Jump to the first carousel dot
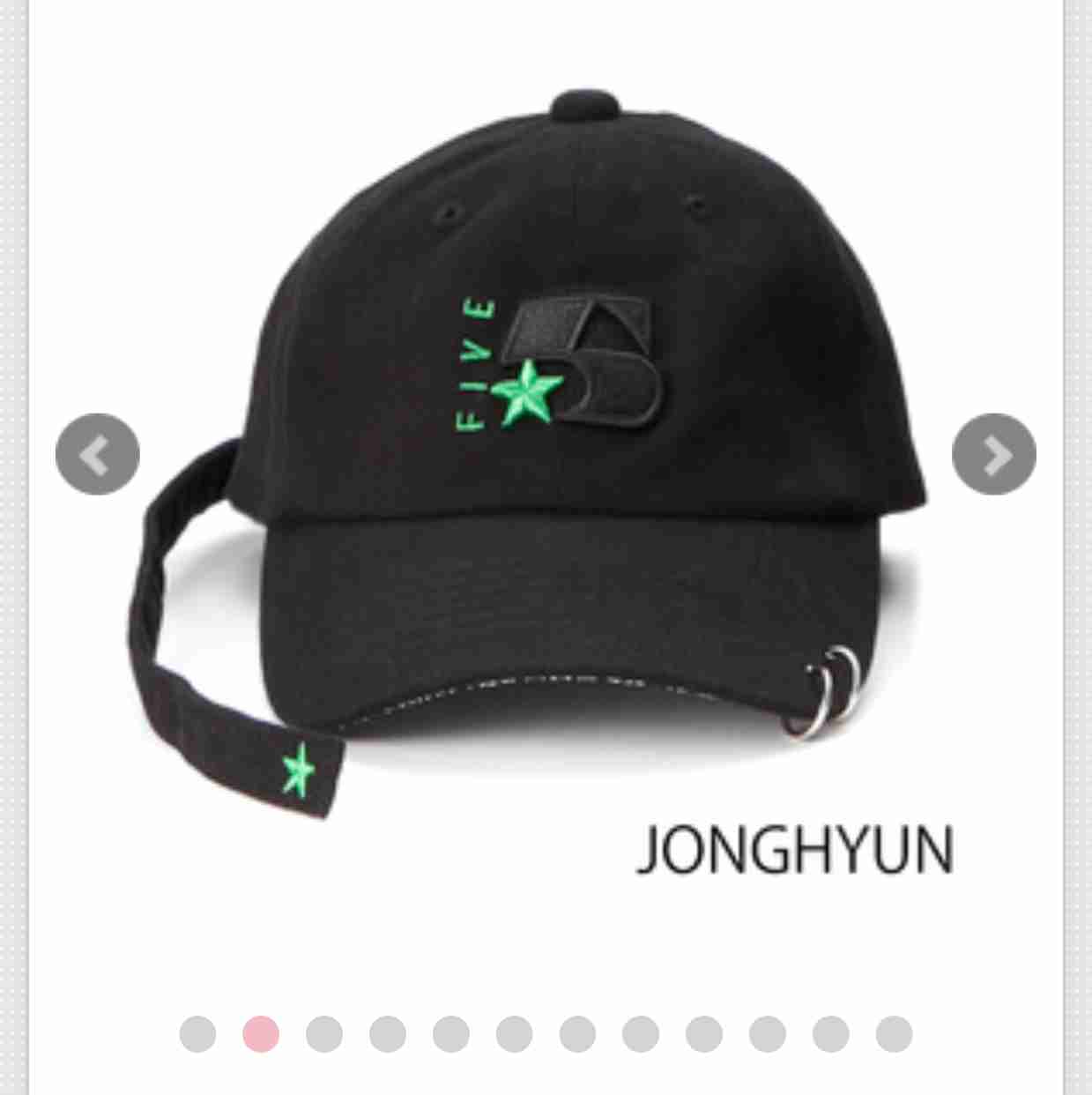Screen dimensions: 1092x1095 (x=197, y=1033)
